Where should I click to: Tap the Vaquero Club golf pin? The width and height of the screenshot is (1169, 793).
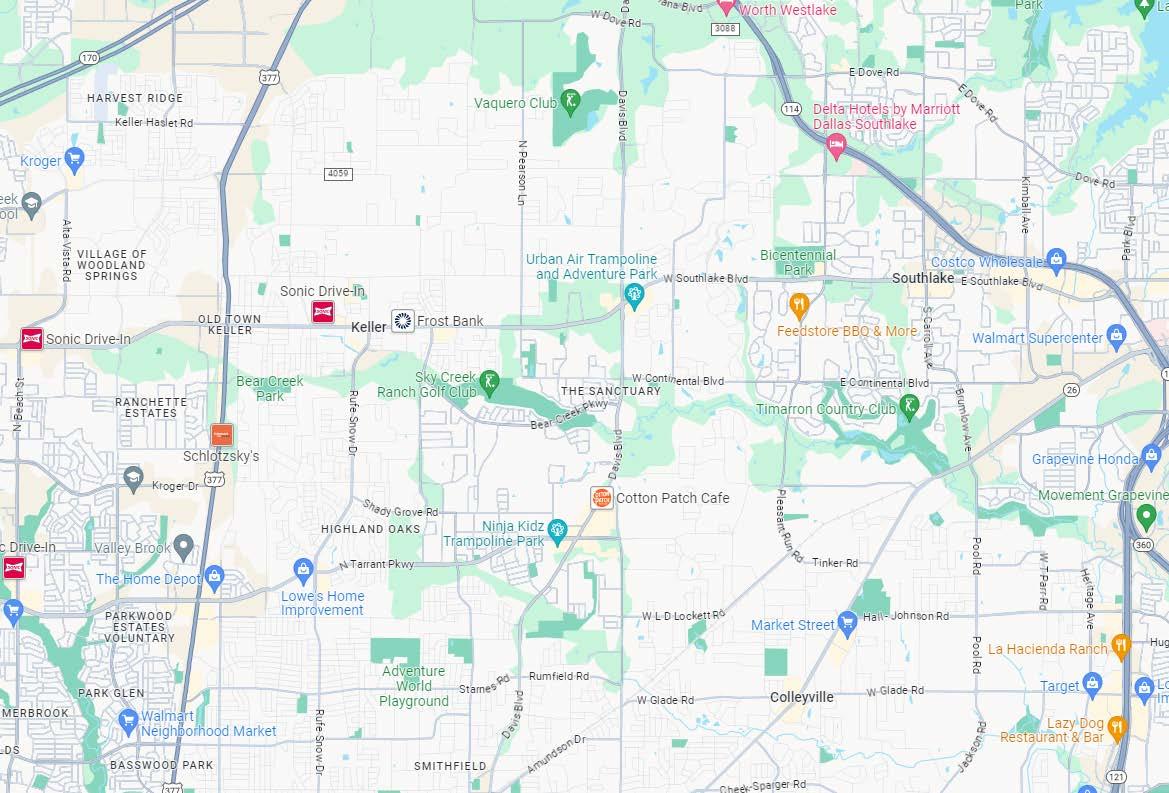coord(570,101)
